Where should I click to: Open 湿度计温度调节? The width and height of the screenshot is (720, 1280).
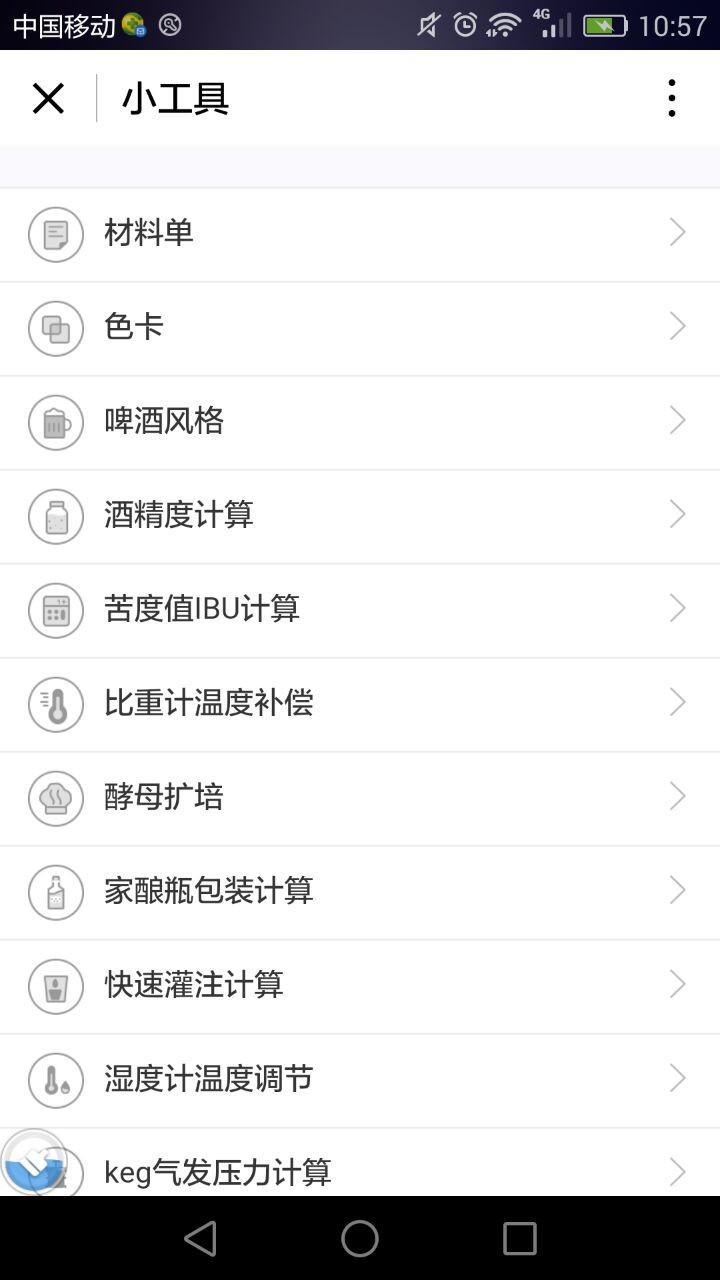[x=360, y=1080]
